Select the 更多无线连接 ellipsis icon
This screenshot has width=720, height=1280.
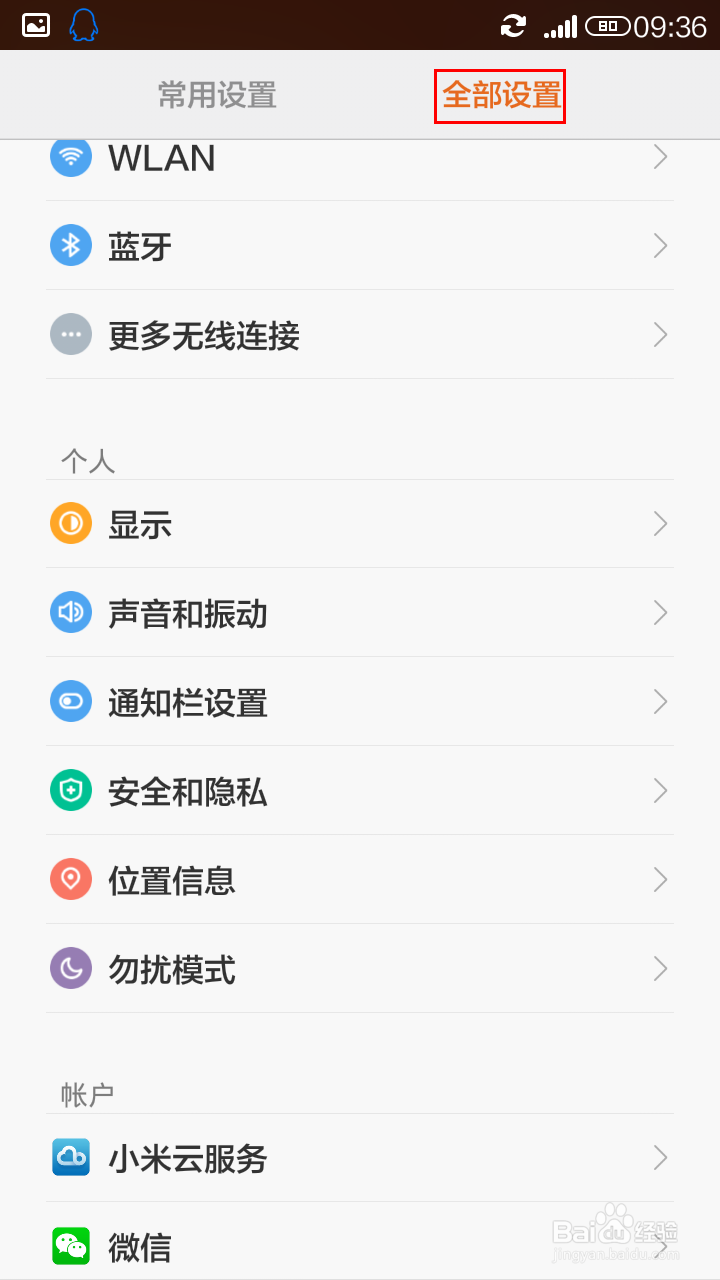click(x=70, y=334)
